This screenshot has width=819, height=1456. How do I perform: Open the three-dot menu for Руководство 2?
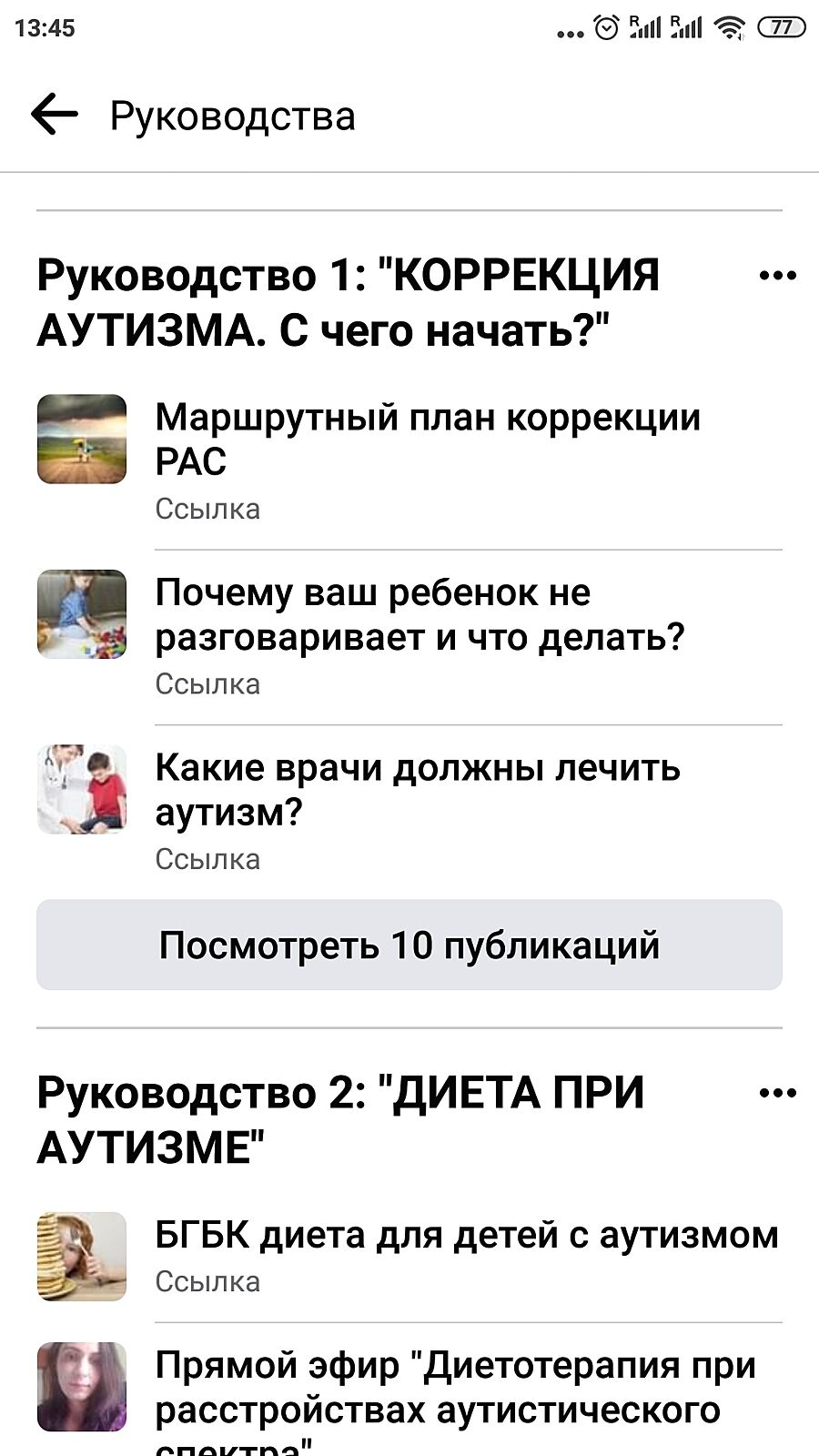777,1093
